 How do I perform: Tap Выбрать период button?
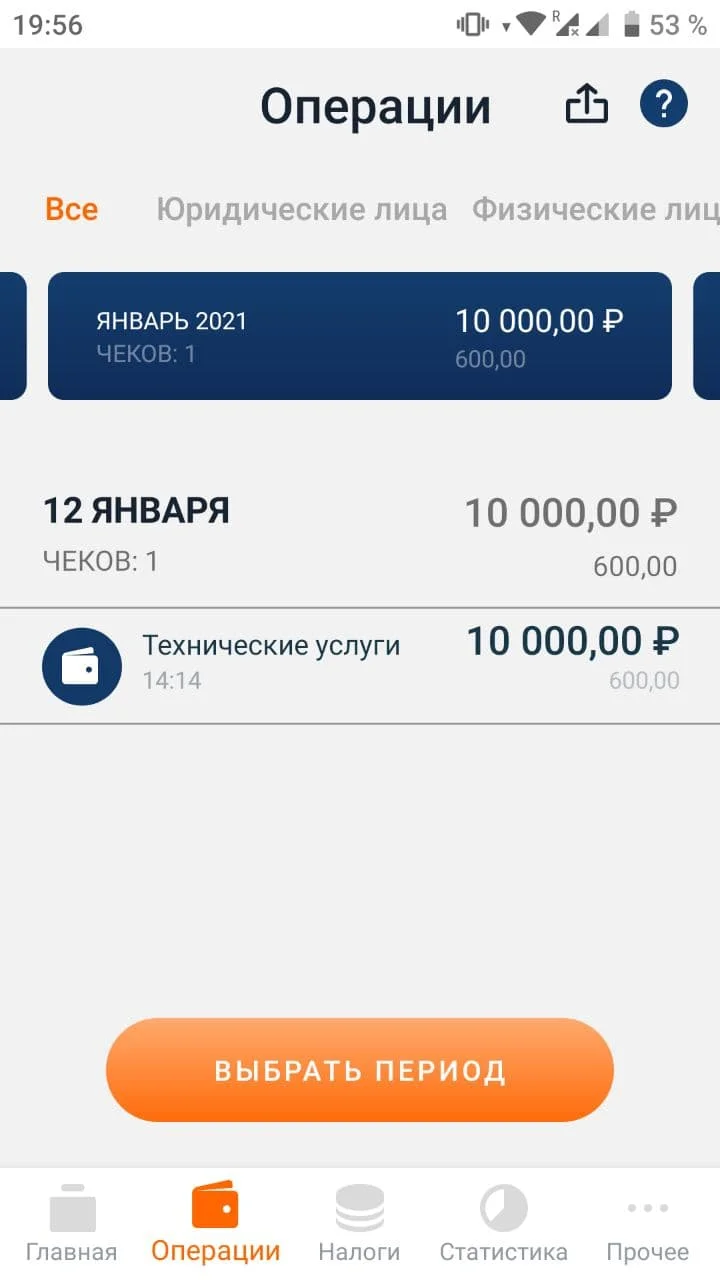pyautogui.click(x=360, y=1070)
